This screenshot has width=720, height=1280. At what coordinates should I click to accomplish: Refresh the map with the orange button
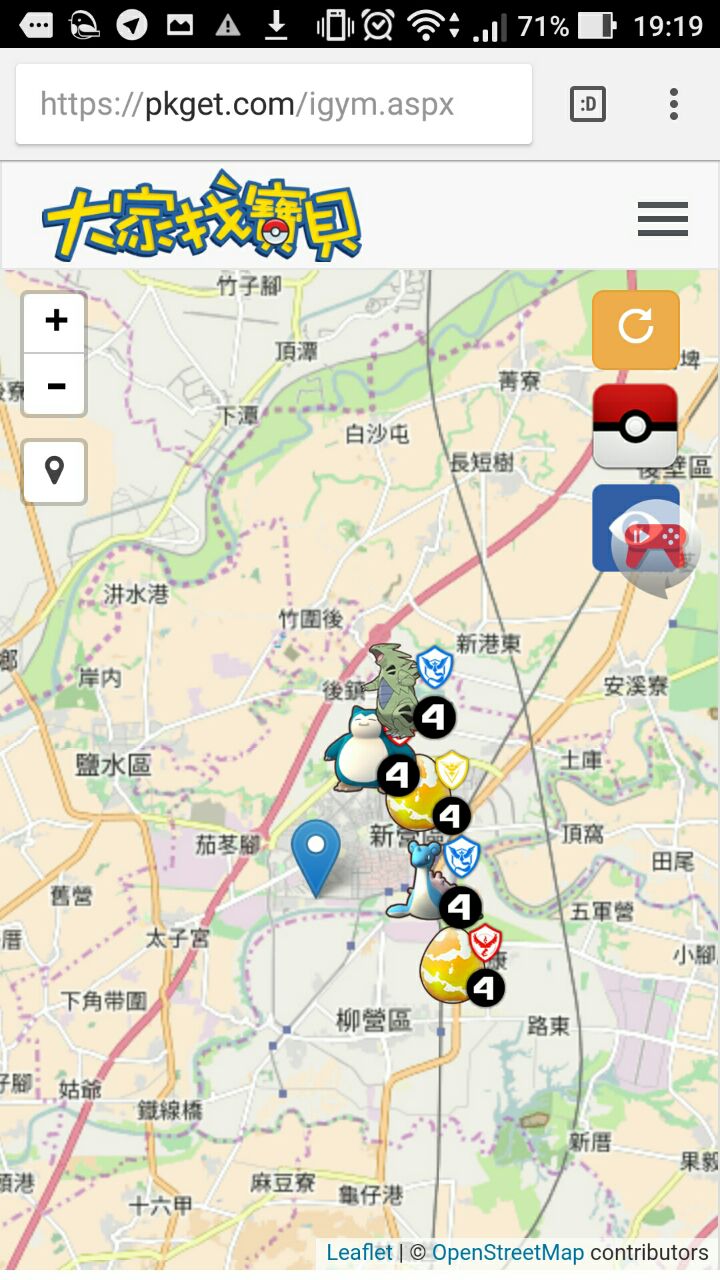pyautogui.click(x=636, y=329)
